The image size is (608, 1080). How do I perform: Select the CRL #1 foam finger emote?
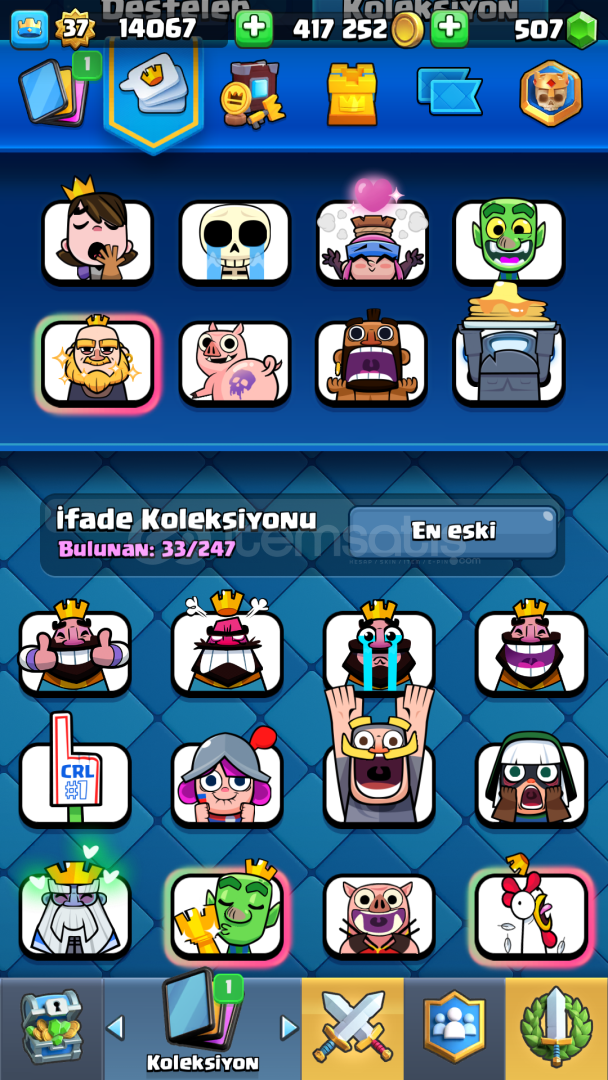pos(75,771)
